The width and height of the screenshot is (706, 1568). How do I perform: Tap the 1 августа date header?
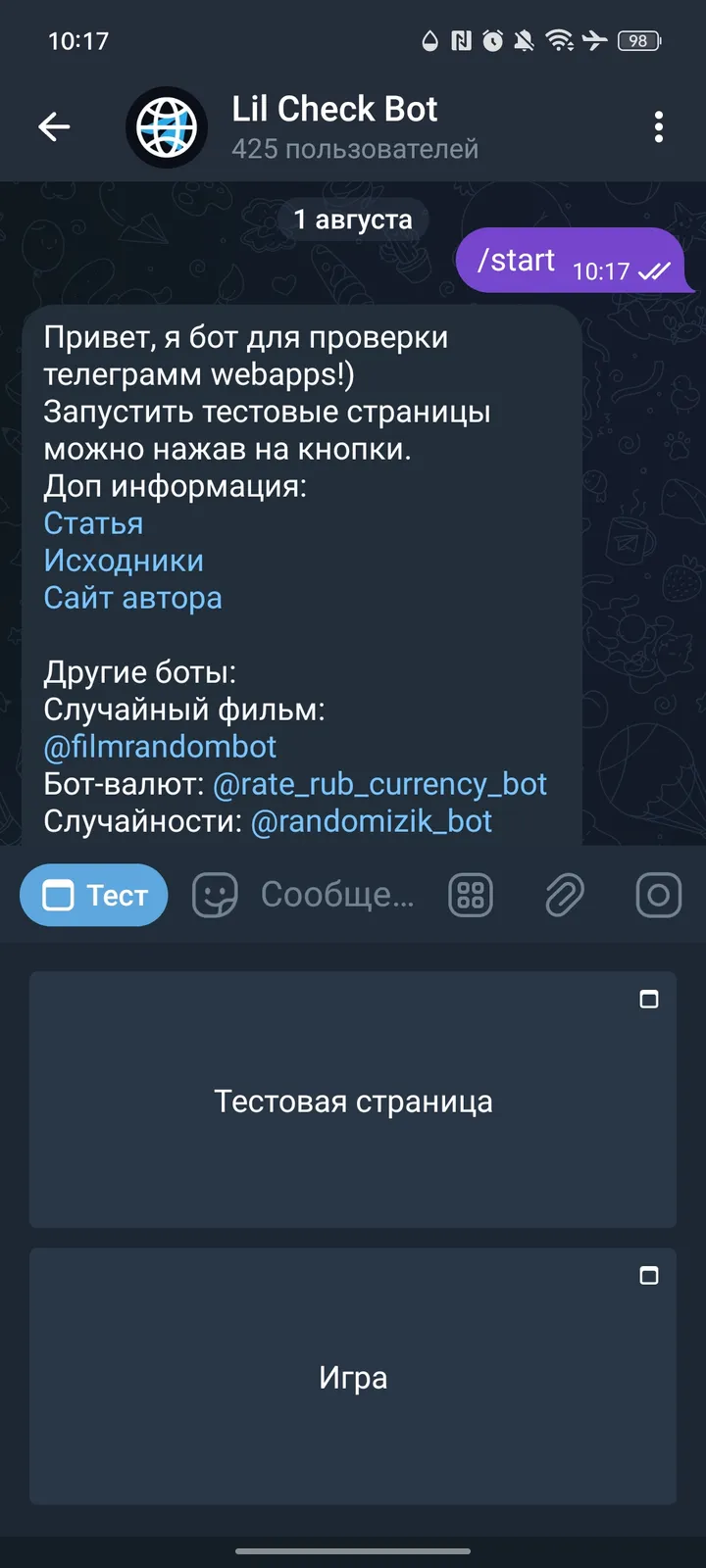[x=352, y=220]
